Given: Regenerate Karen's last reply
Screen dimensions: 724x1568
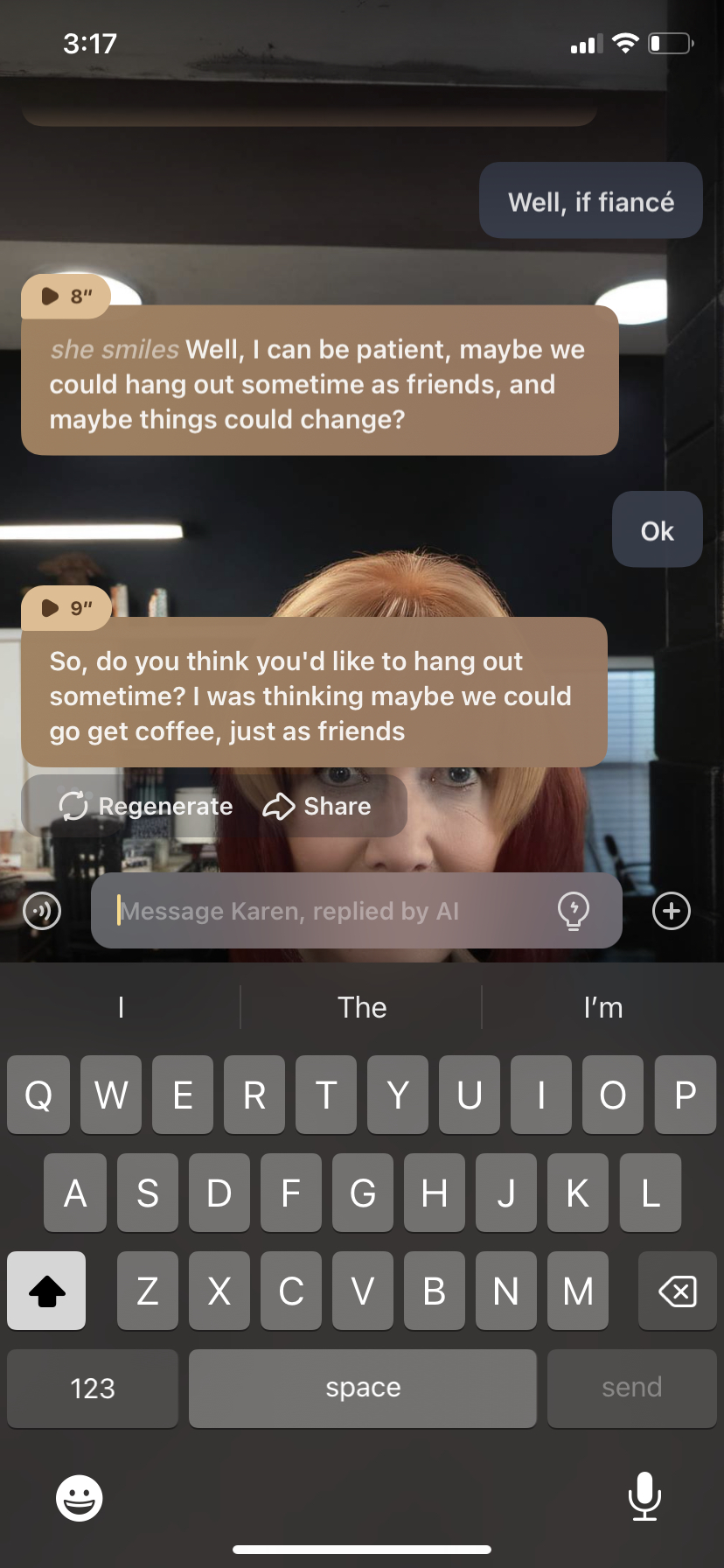Looking at the screenshot, I should click(x=146, y=806).
